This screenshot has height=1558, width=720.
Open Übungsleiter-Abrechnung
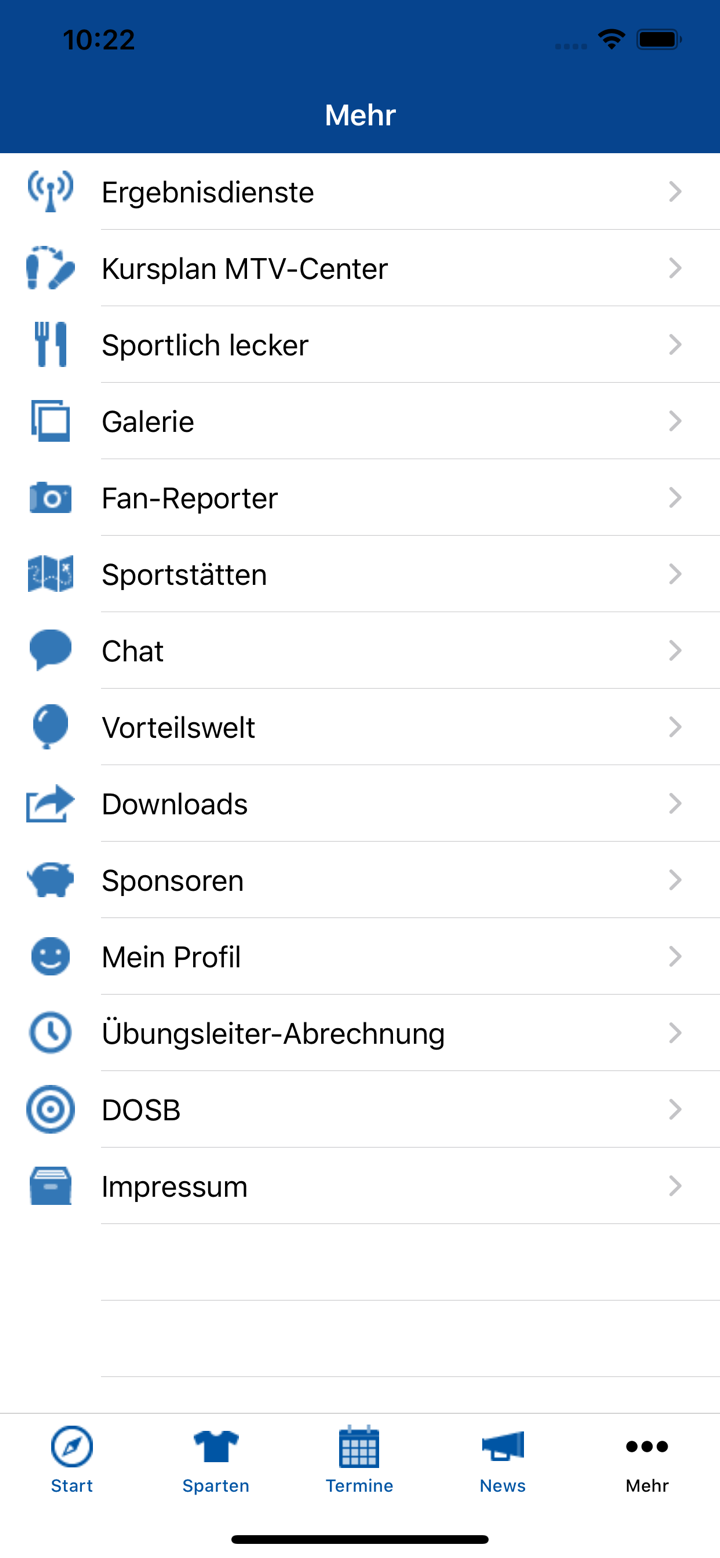click(x=360, y=1033)
